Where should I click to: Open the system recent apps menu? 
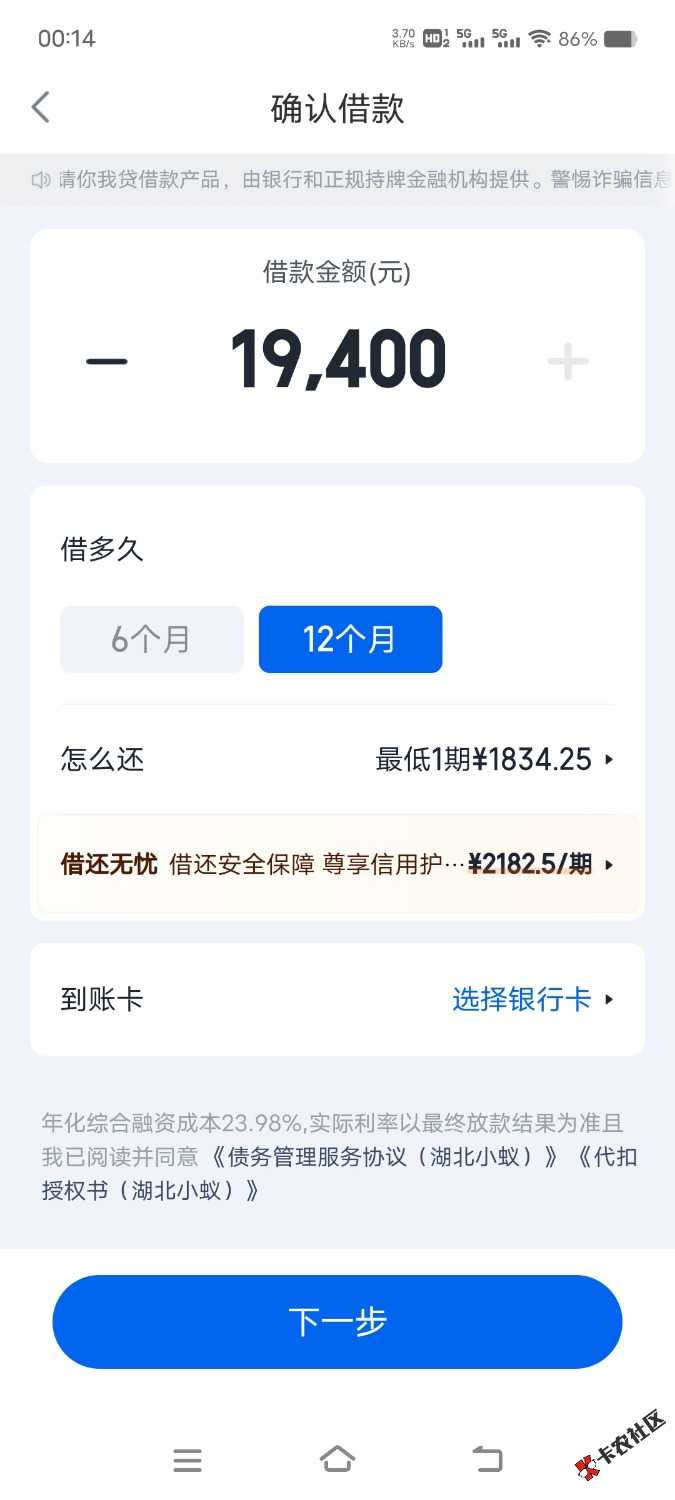187,1460
